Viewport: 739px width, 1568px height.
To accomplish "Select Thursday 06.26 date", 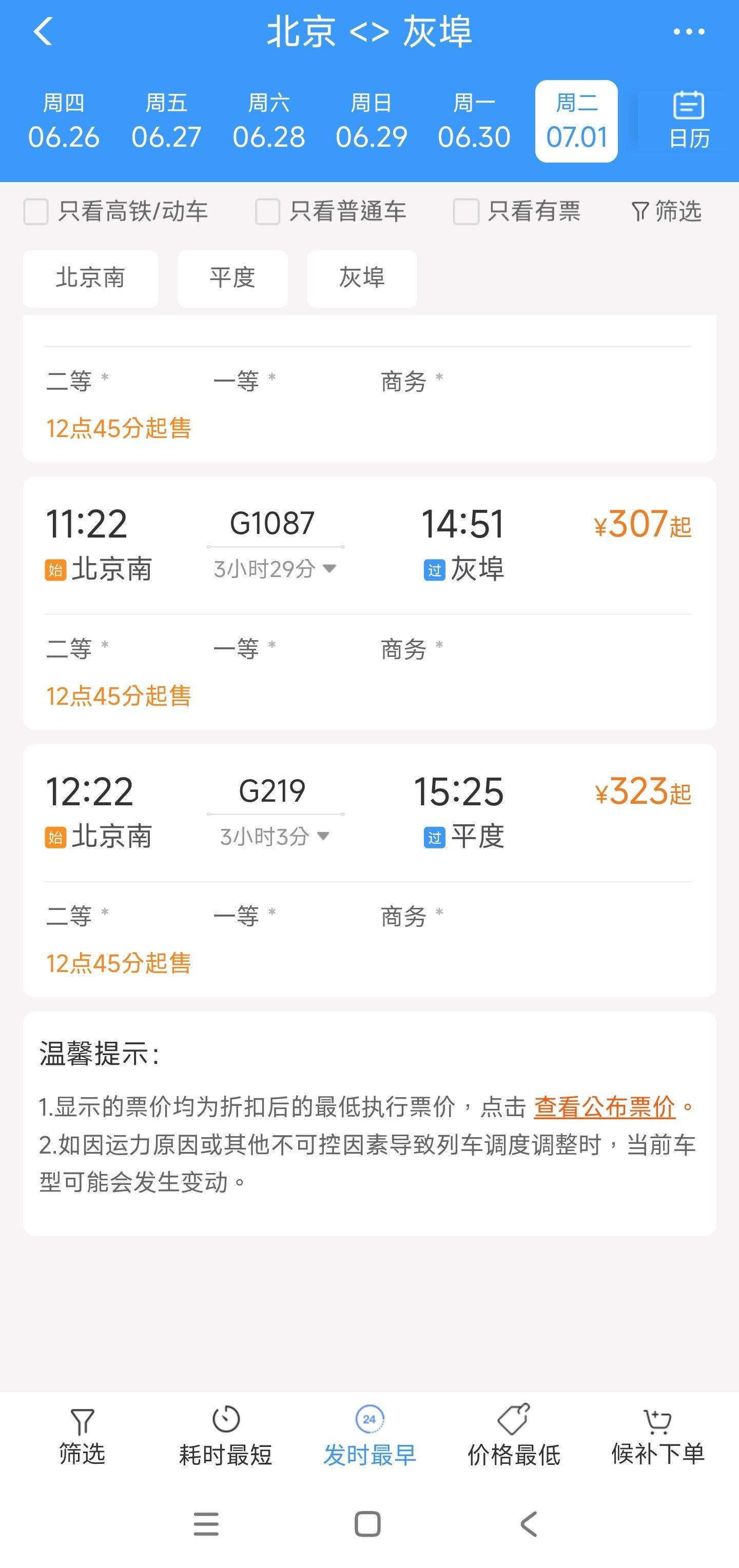I will pyautogui.click(x=63, y=122).
